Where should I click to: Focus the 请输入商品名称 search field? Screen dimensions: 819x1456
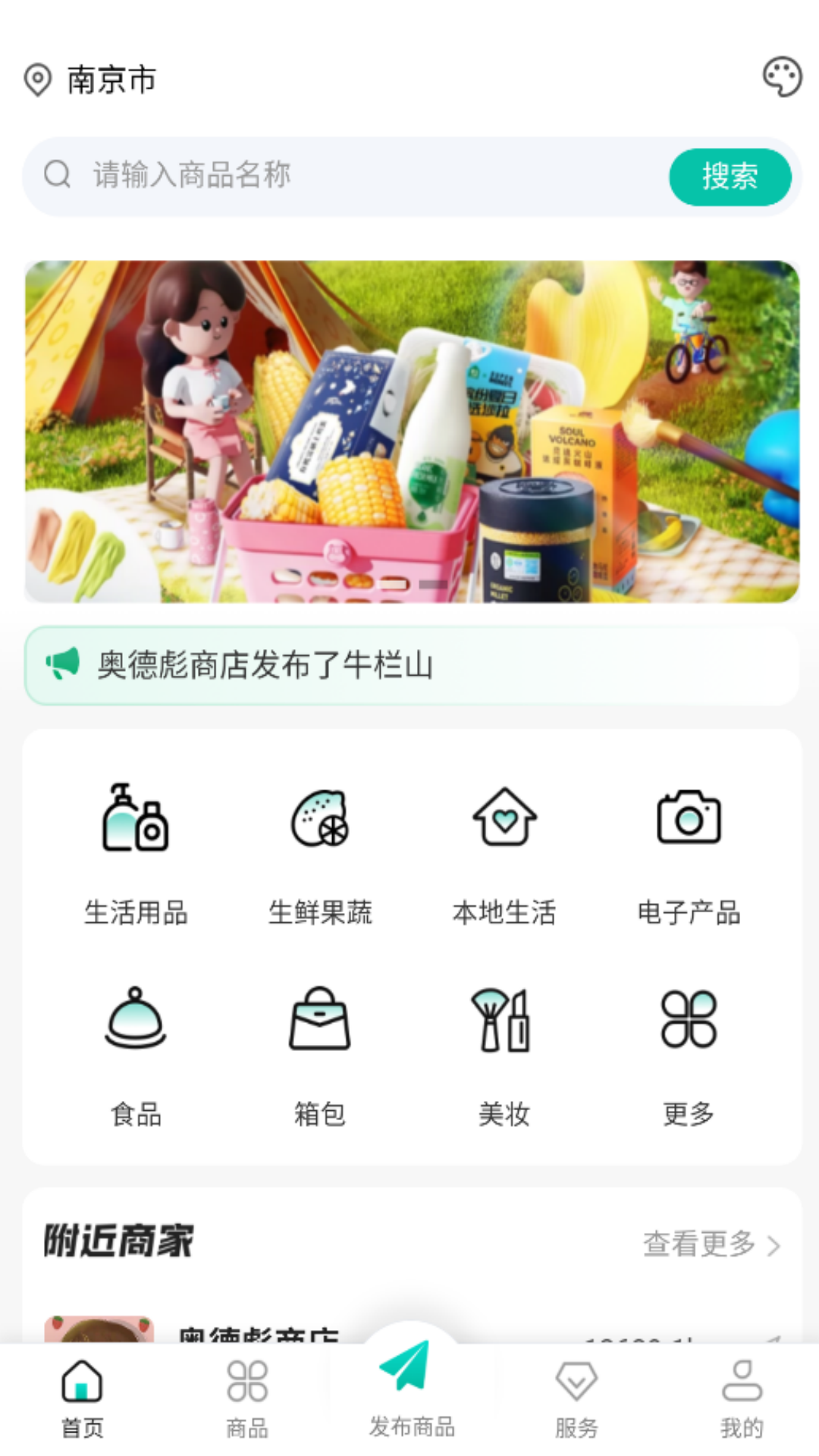click(341, 176)
